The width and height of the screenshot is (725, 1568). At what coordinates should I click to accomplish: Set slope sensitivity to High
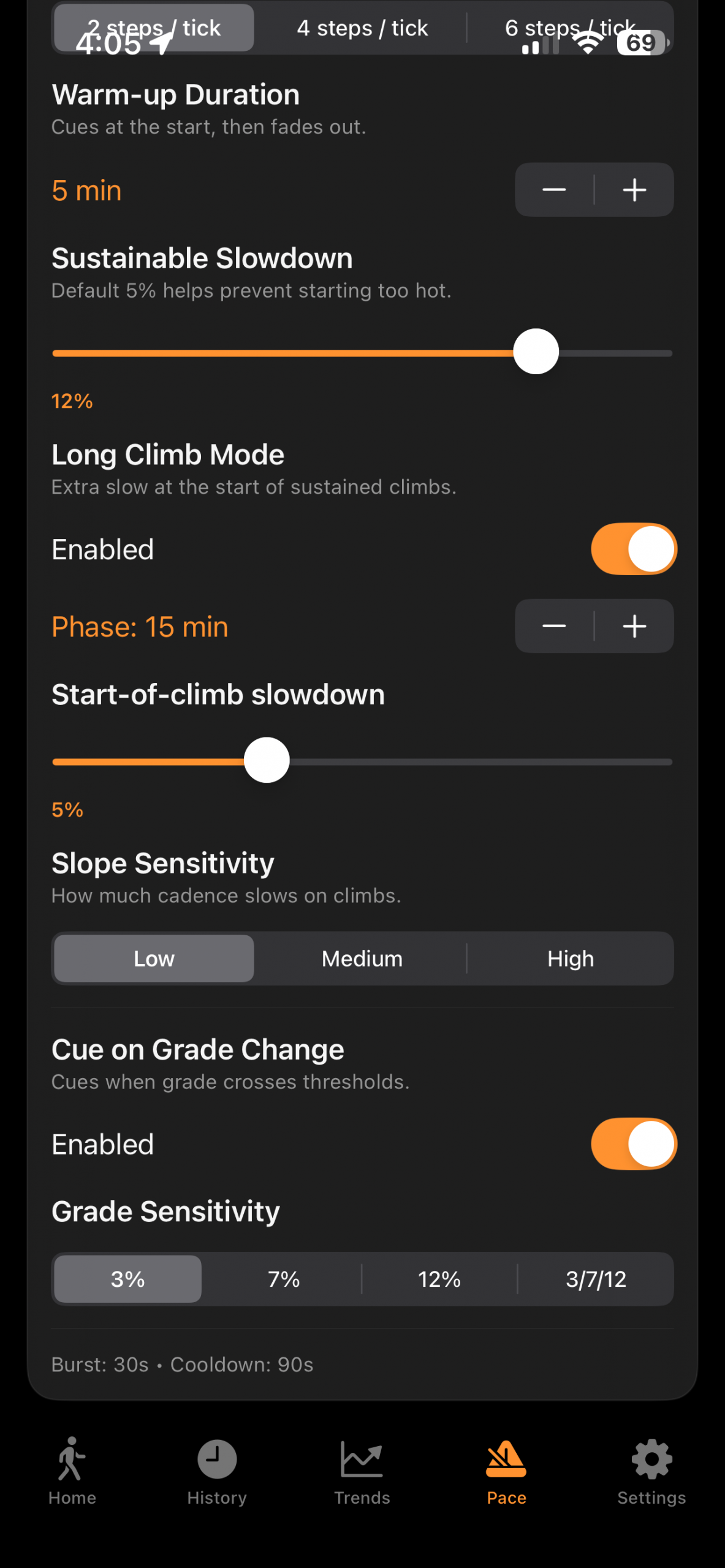pyautogui.click(x=570, y=959)
